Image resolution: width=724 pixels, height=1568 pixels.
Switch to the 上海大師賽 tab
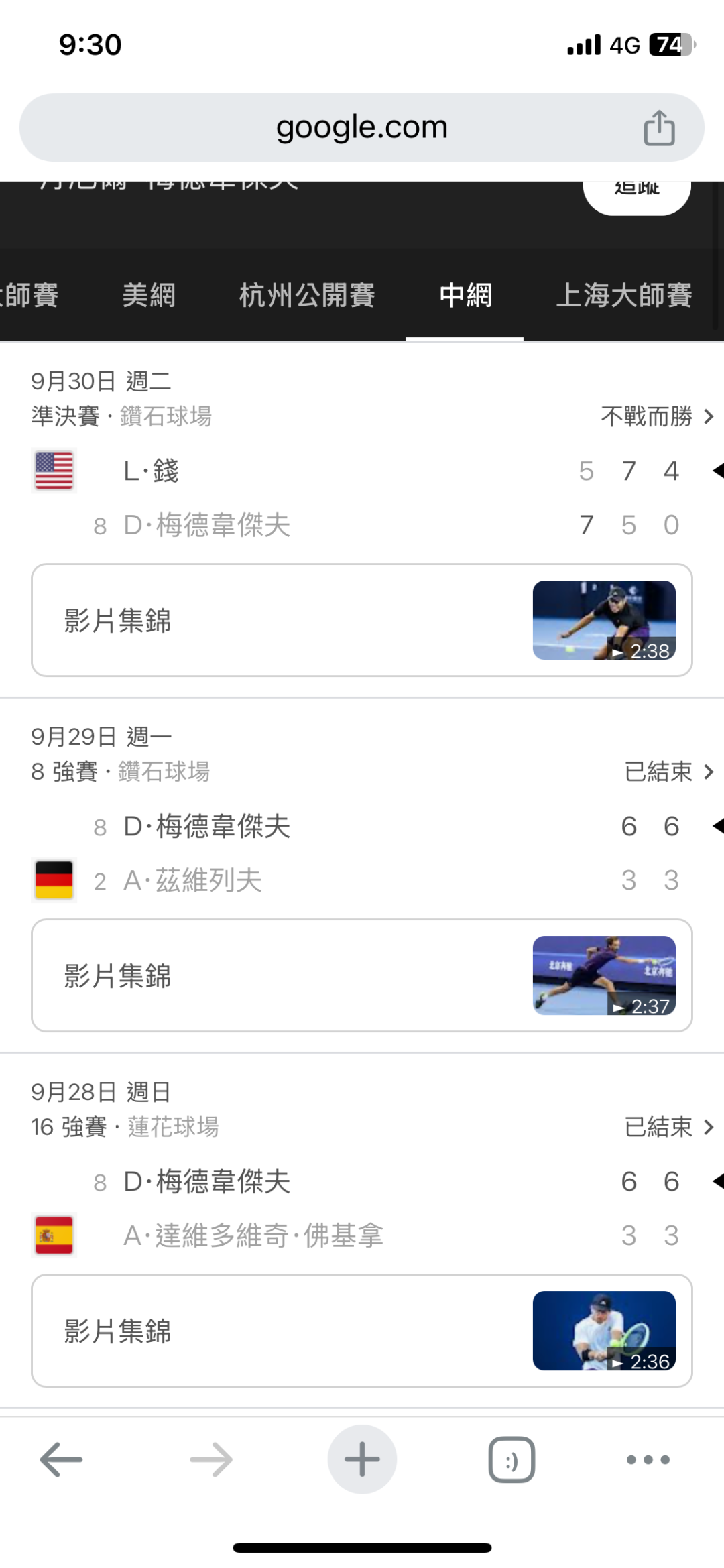[624, 295]
